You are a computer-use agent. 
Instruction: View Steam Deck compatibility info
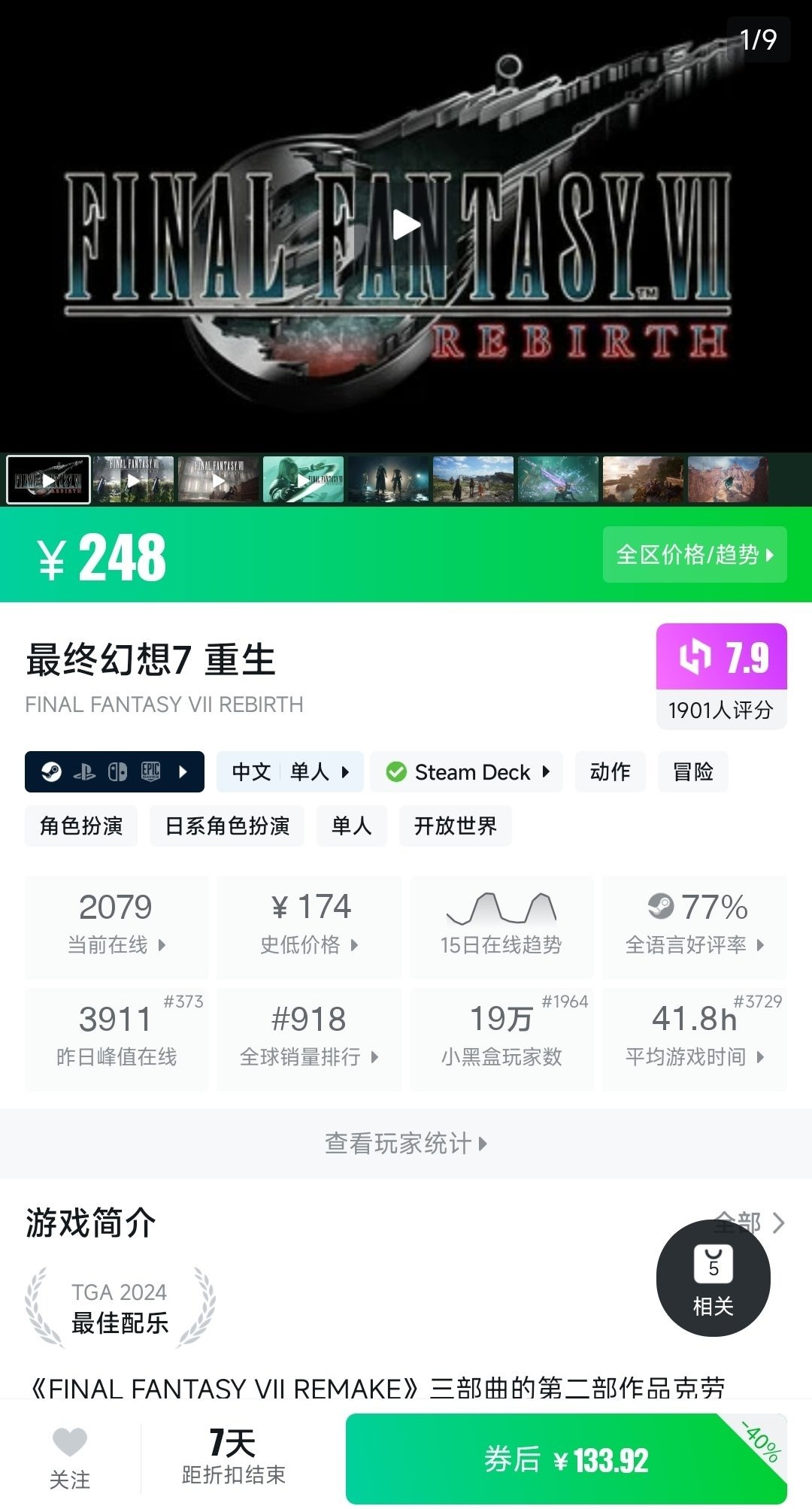(467, 771)
